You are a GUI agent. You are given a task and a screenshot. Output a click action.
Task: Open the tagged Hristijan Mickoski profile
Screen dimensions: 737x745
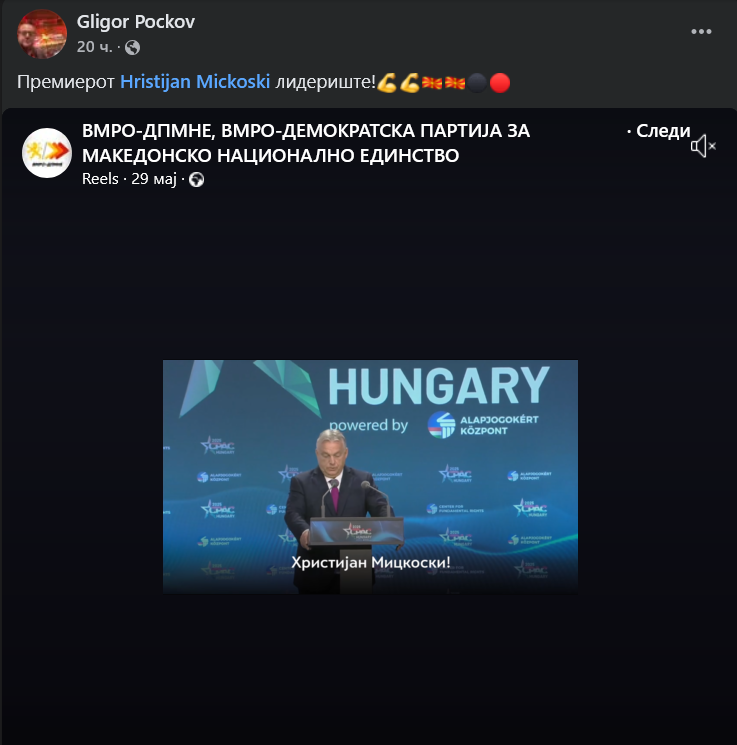point(195,82)
